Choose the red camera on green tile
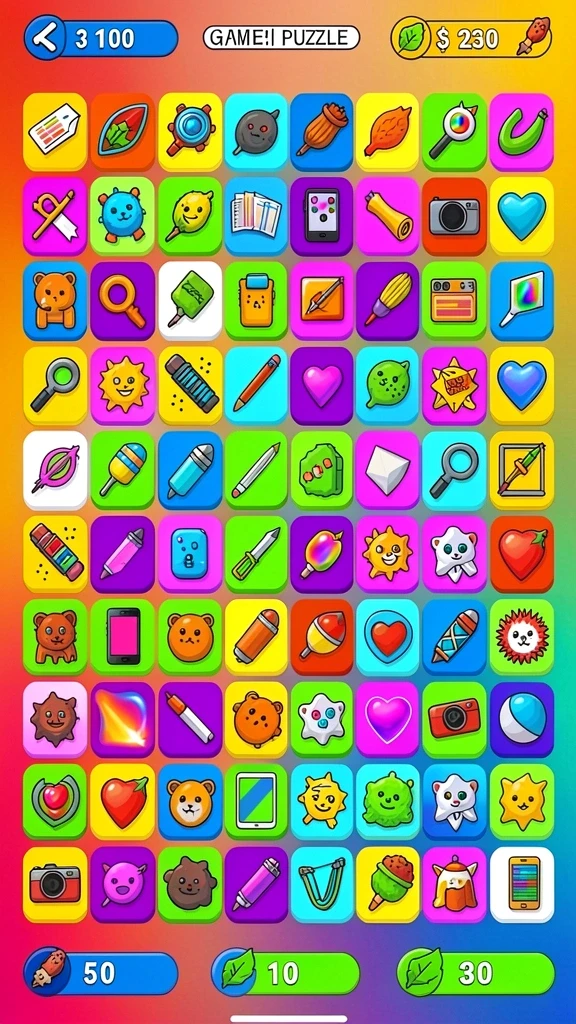 pyautogui.click(x=455, y=719)
